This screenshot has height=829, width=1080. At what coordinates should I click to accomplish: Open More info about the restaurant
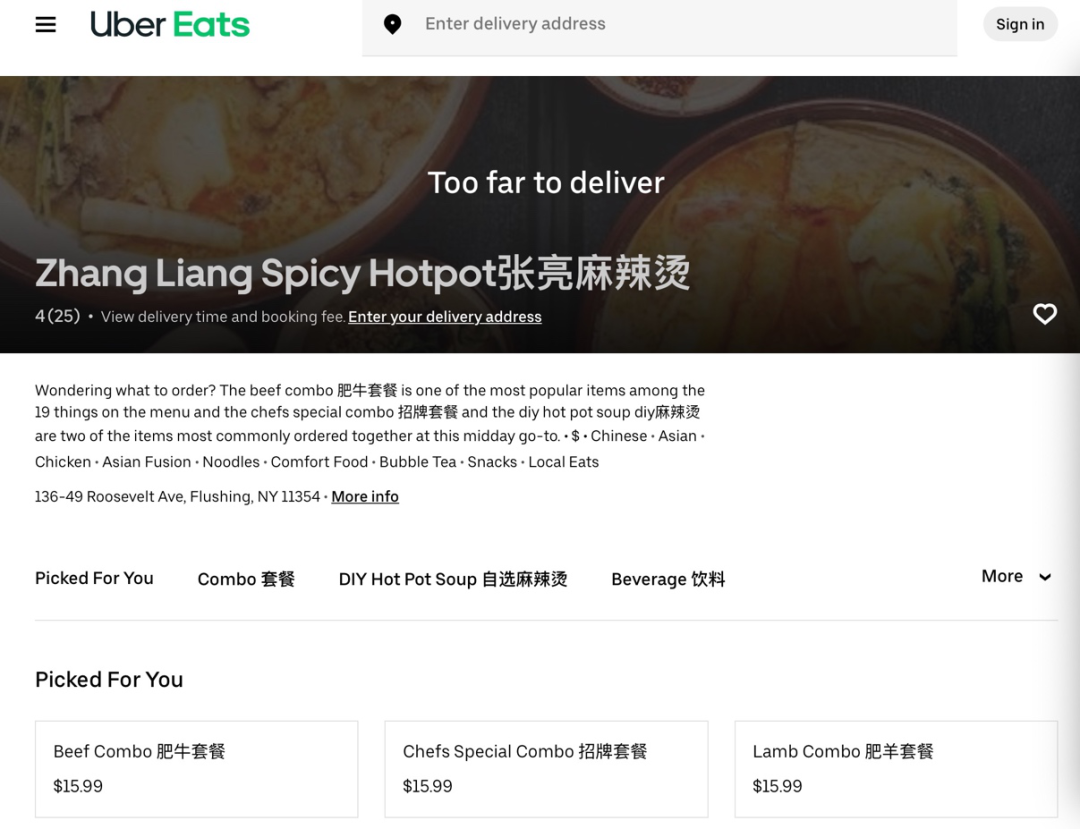tap(365, 497)
